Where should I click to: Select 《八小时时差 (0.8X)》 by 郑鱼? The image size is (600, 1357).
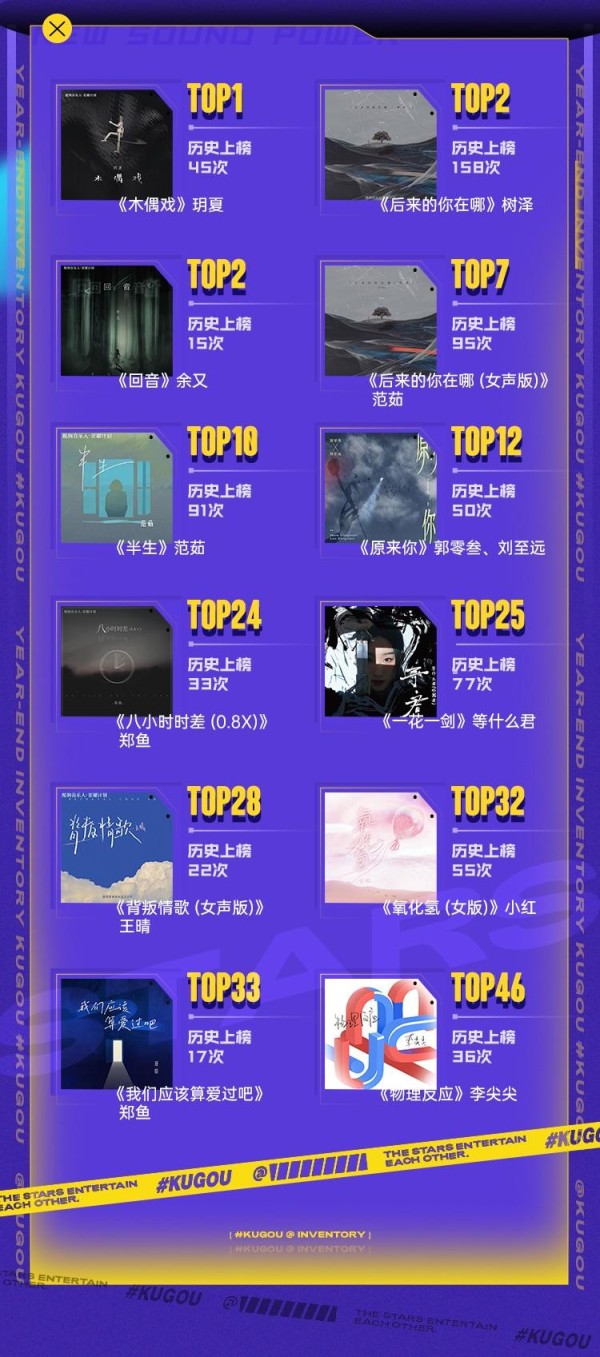116,661
